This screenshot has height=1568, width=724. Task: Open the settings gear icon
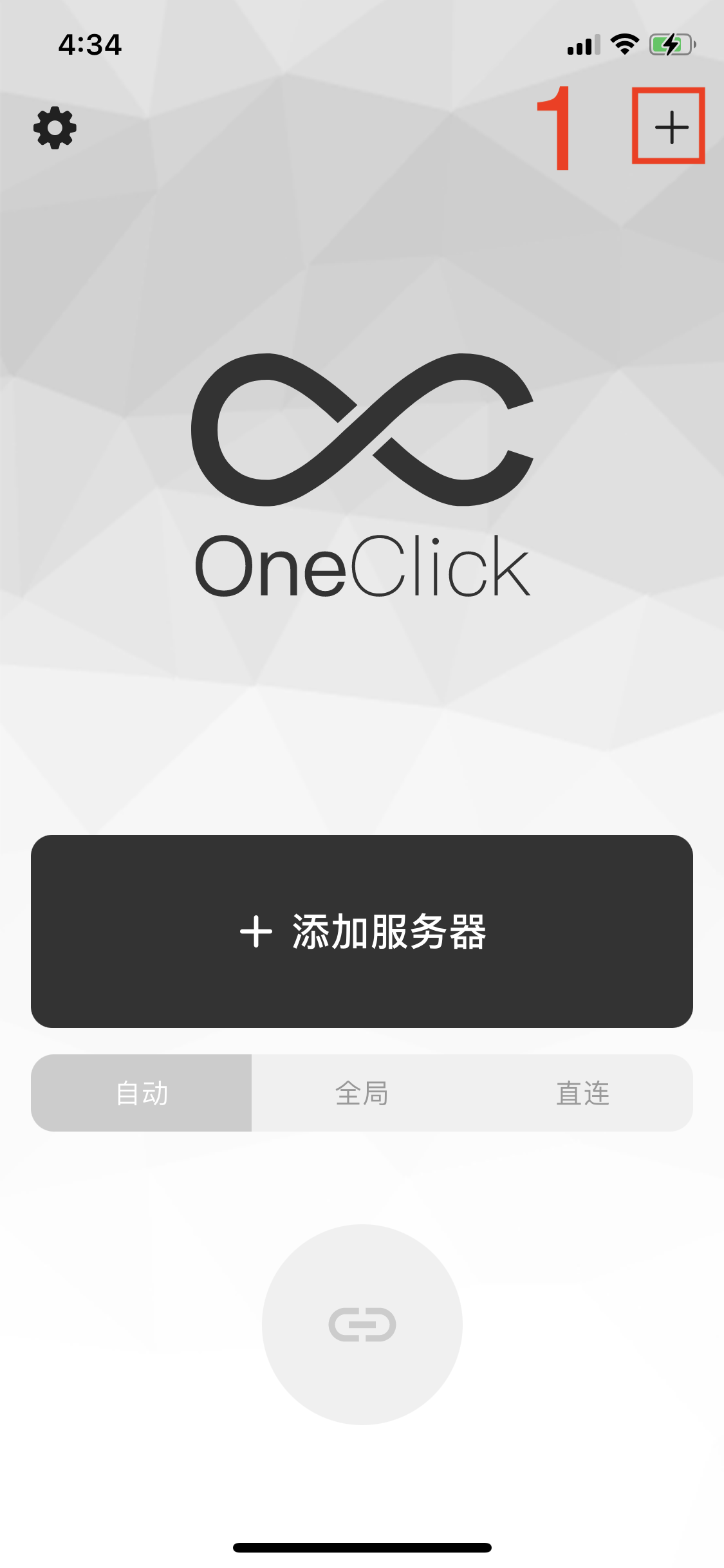point(55,127)
